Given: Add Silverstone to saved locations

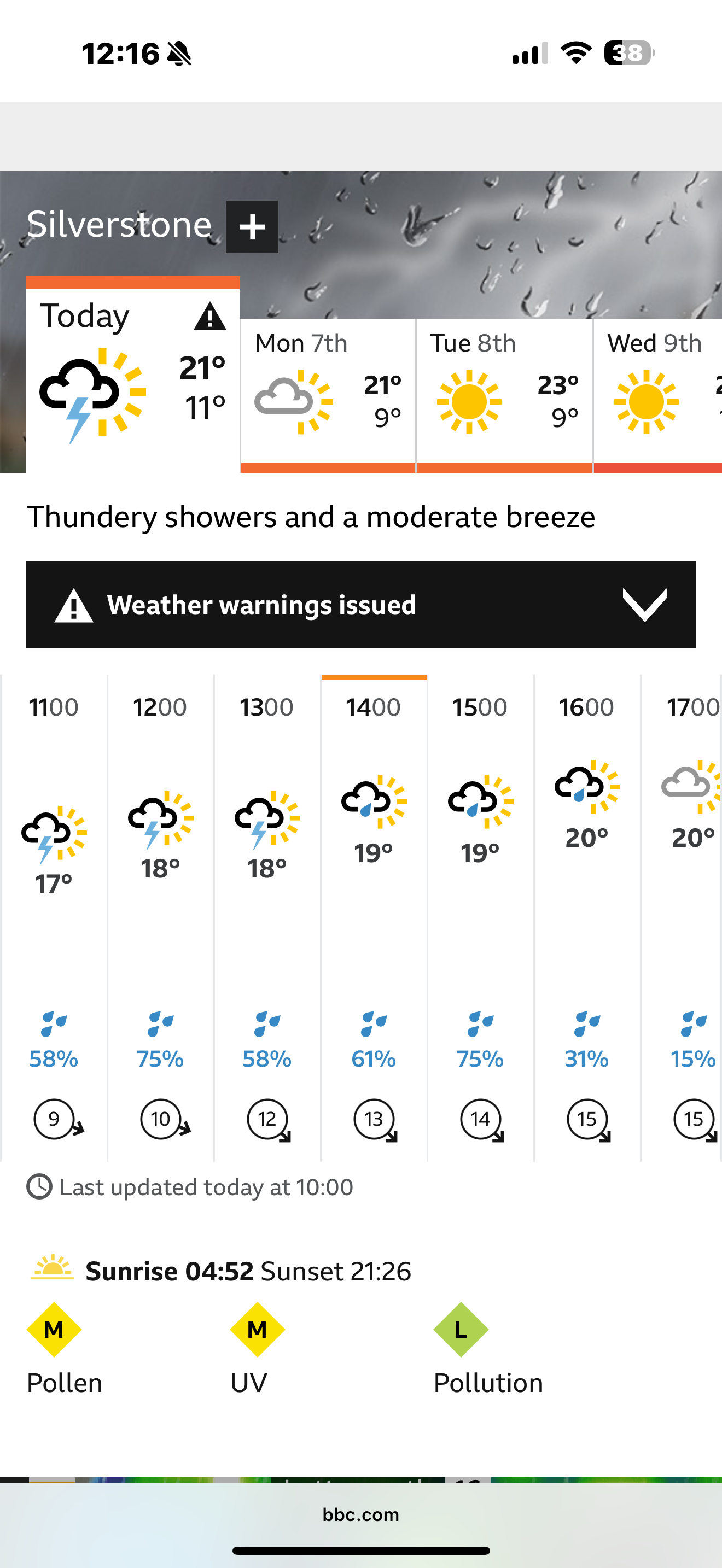Looking at the screenshot, I should (252, 227).
